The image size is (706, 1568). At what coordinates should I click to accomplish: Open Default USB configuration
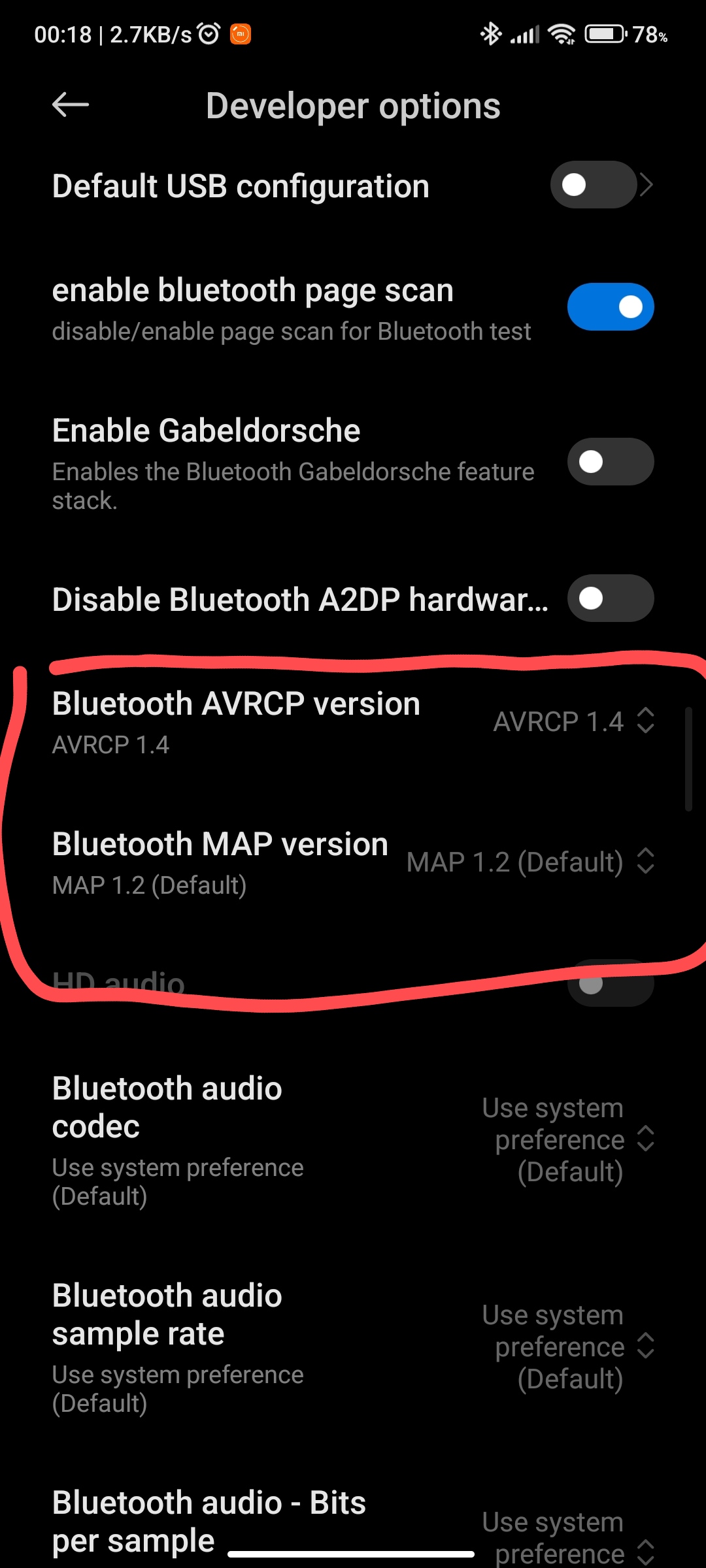click(353, 186)
